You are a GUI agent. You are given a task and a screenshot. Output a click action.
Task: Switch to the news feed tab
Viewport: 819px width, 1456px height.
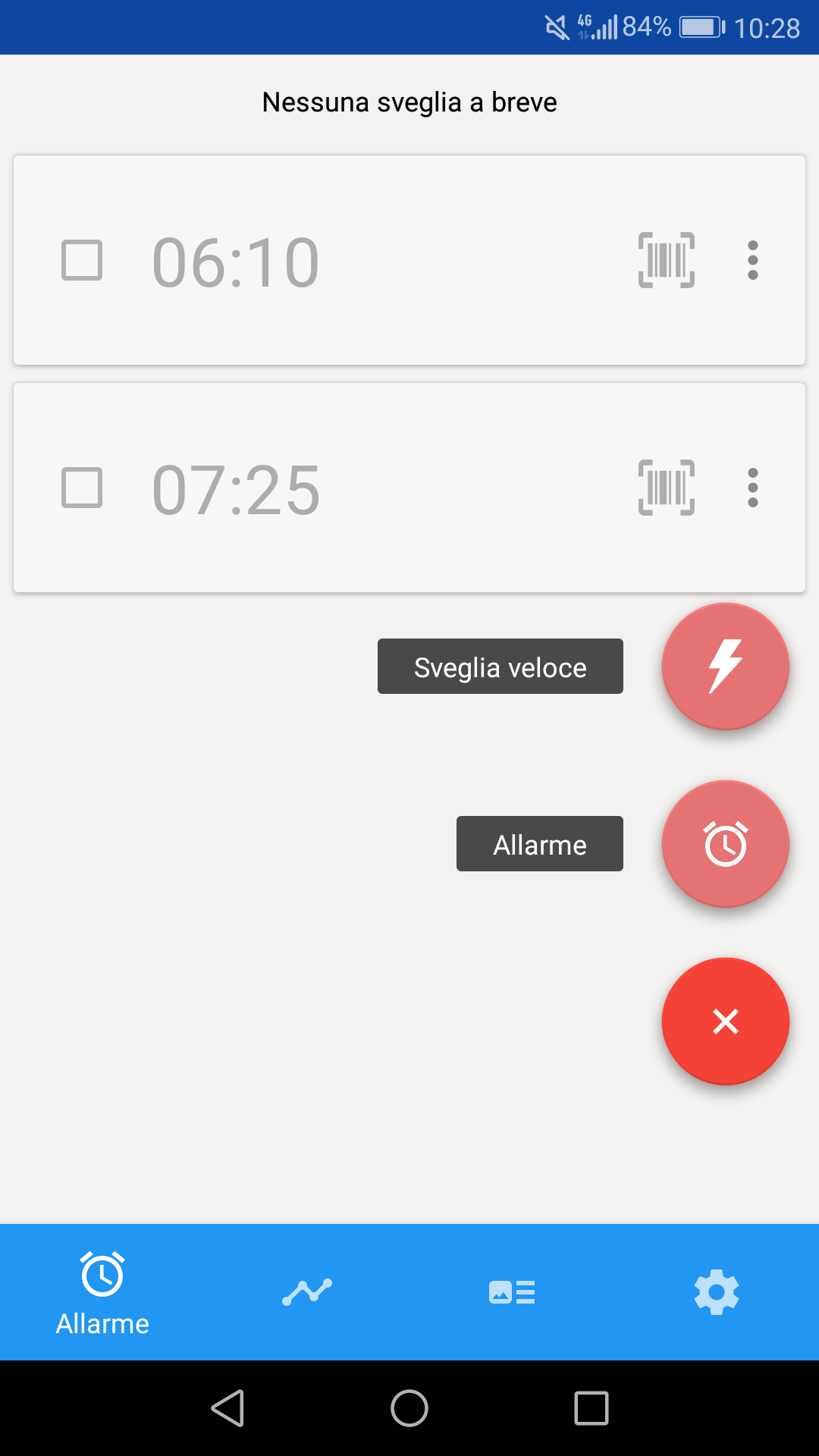[x=512, y=1291]
